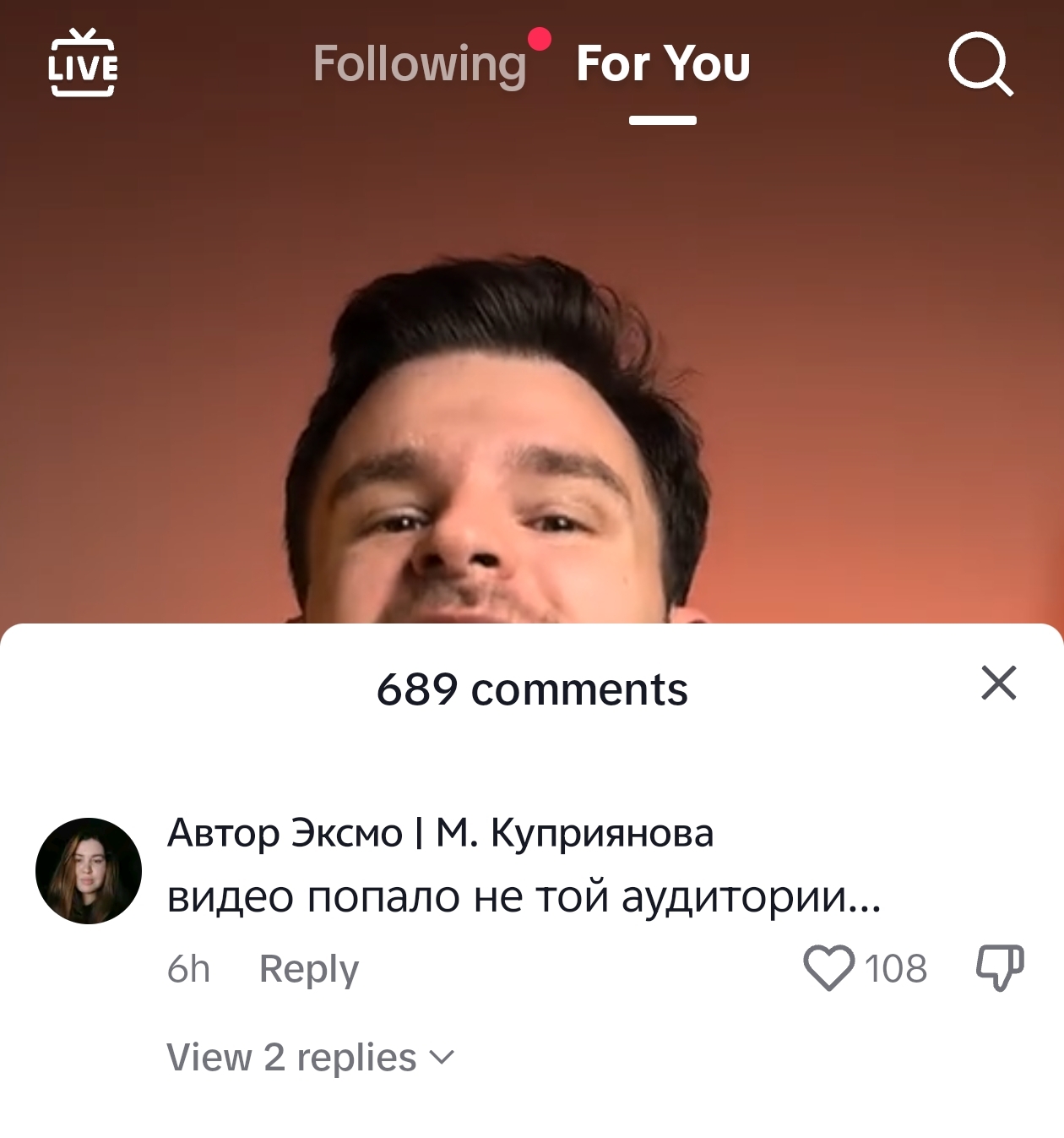
Task: Expand View 2 replies
Action: point(310,1057)
